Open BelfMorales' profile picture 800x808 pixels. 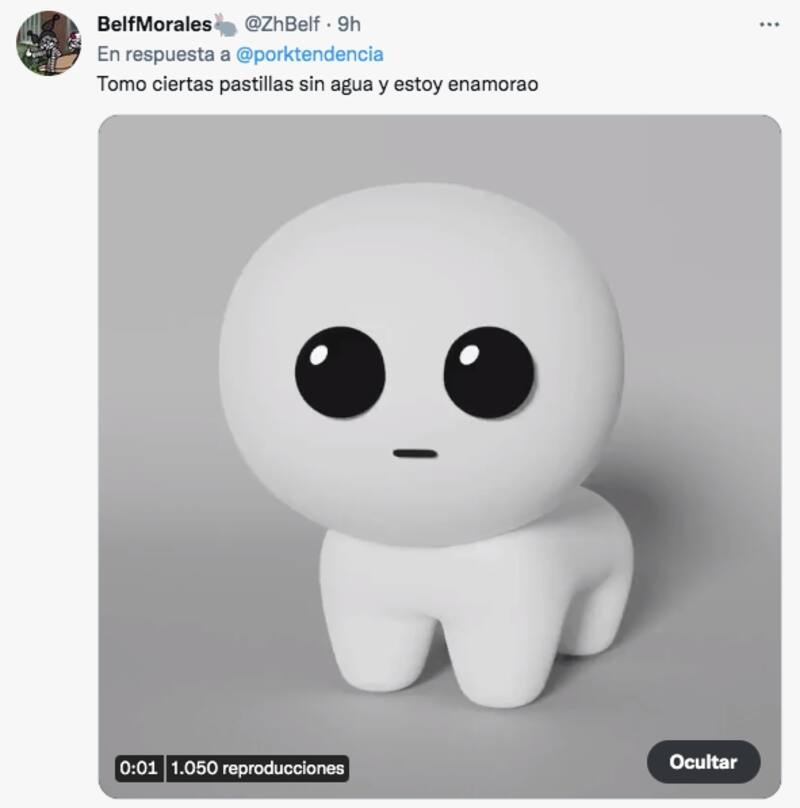click(x=49, y=44)
